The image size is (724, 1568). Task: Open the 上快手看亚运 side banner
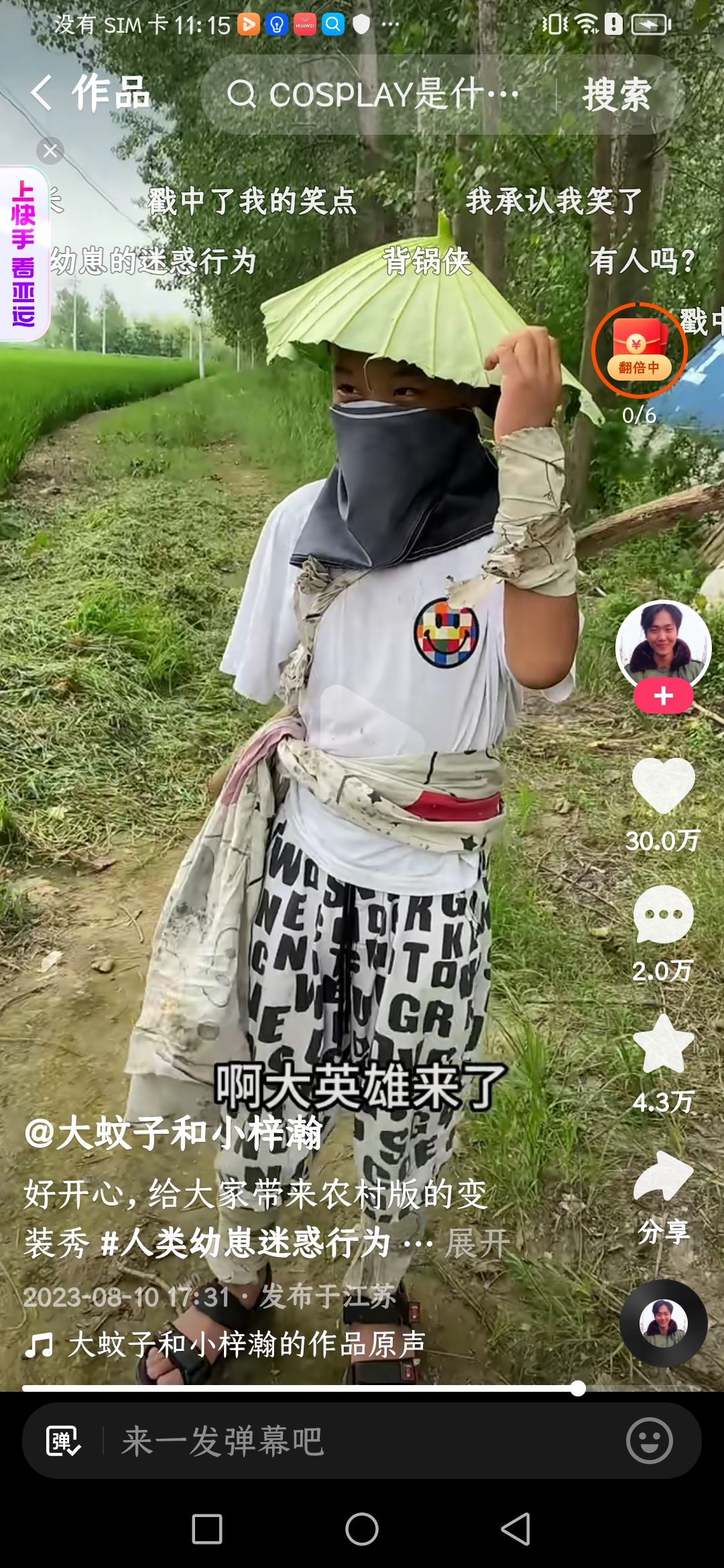pyautogui.click(x=23, y=253)
